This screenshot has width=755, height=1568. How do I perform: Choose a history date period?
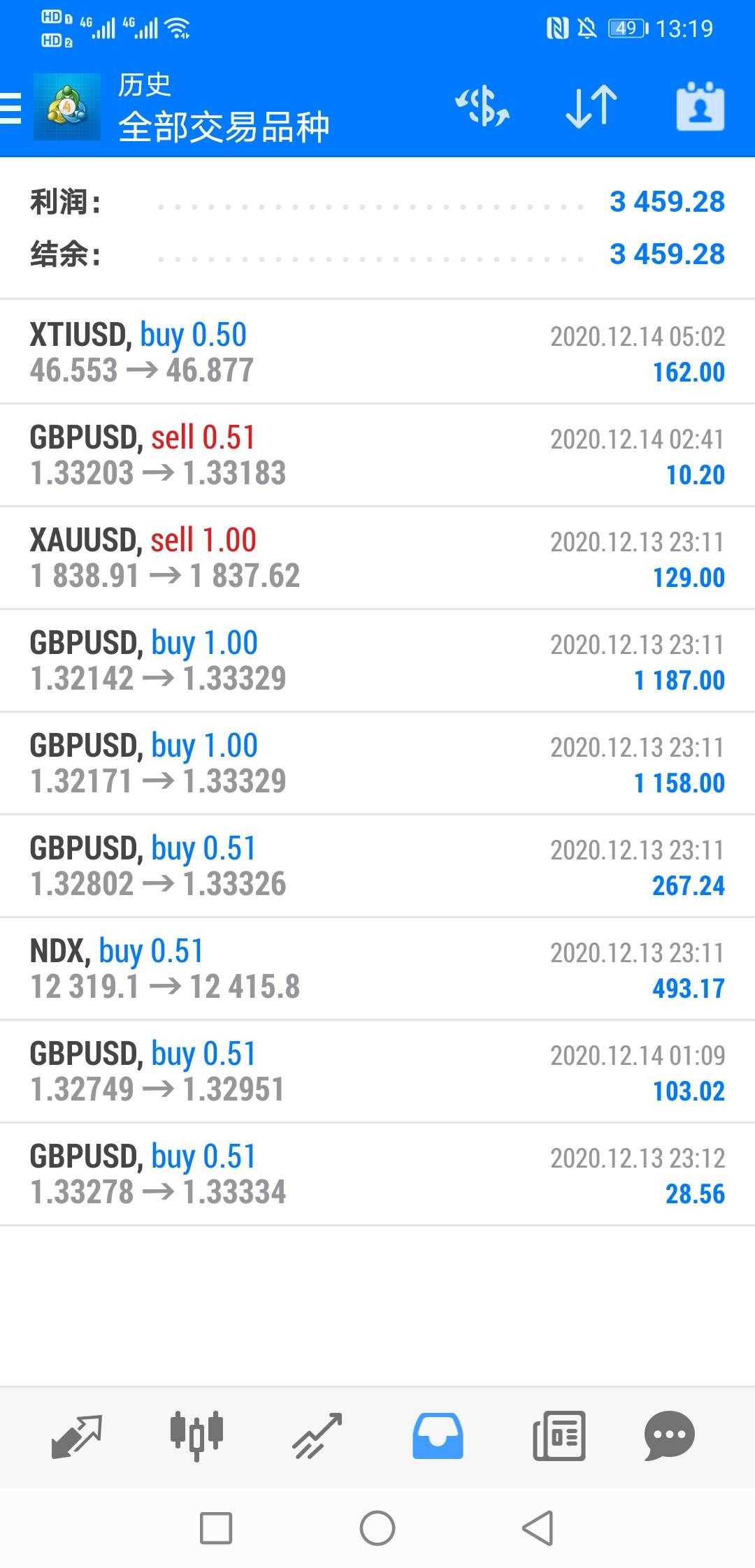click(x=700, y=108)
